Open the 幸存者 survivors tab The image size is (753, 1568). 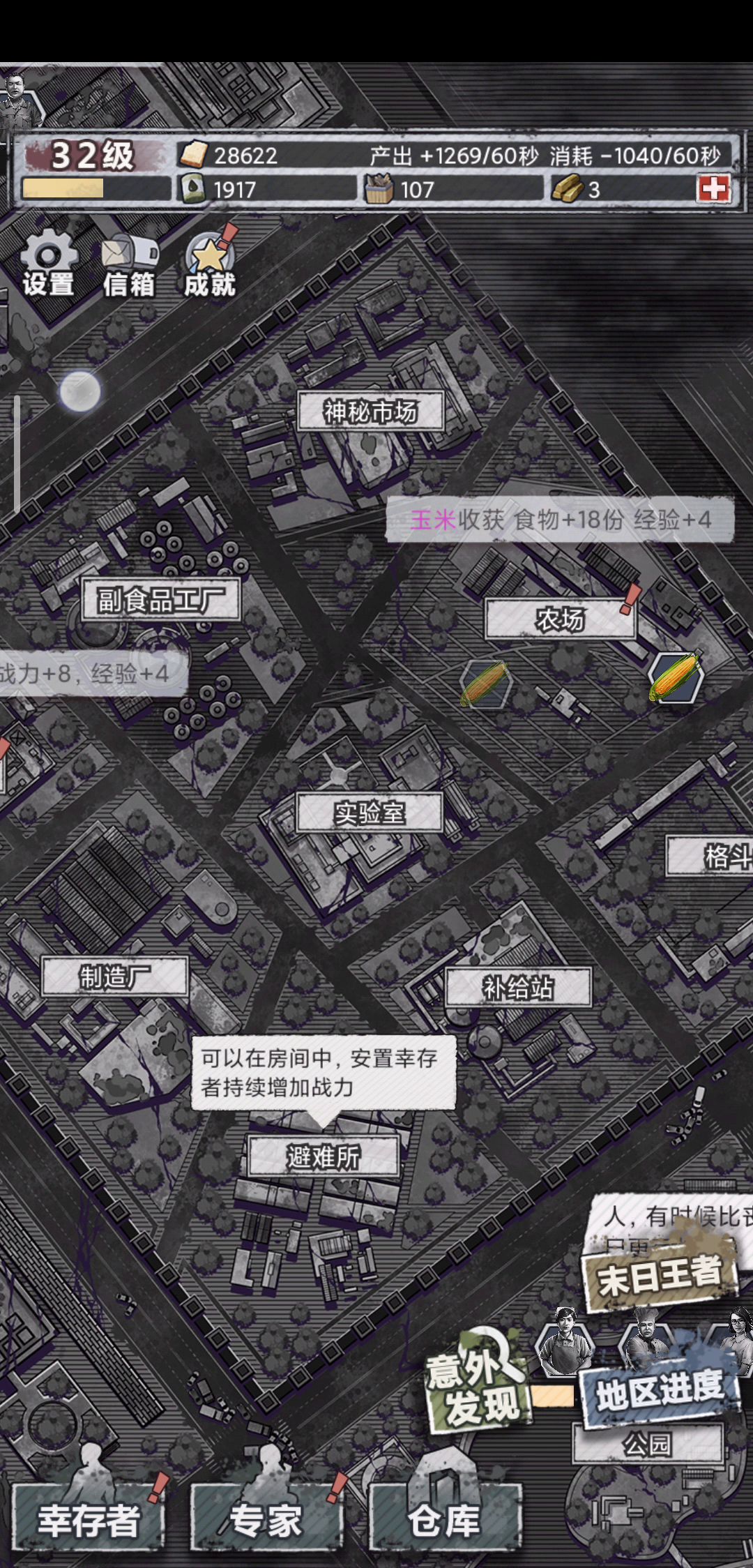click(x=89, y=1521)
